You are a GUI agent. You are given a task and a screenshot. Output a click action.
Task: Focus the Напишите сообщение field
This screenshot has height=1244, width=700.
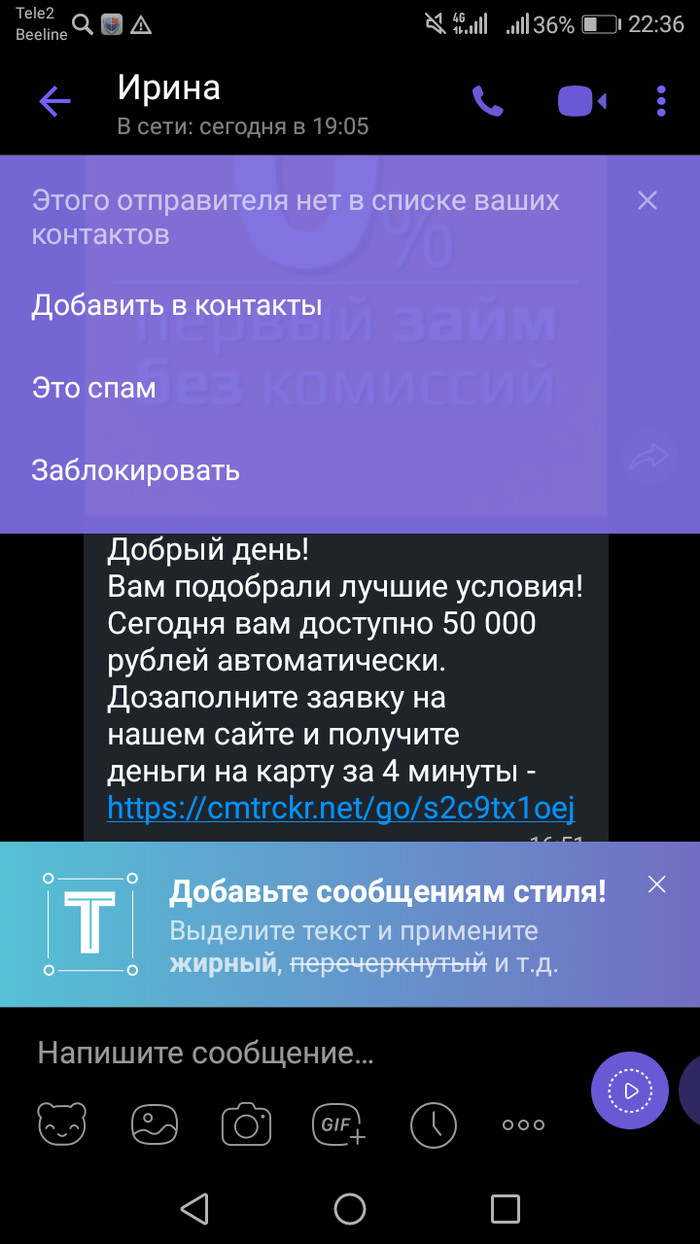click(x=300, y=1052)
